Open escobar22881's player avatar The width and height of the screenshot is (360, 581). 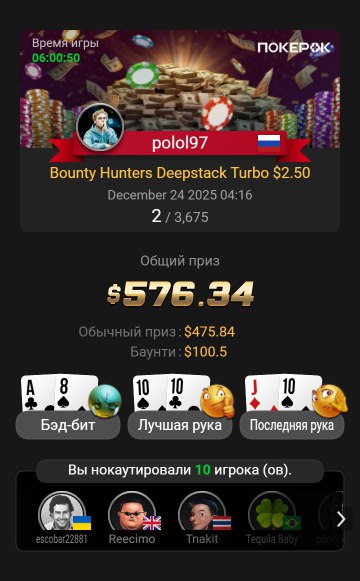click(61, 514)
